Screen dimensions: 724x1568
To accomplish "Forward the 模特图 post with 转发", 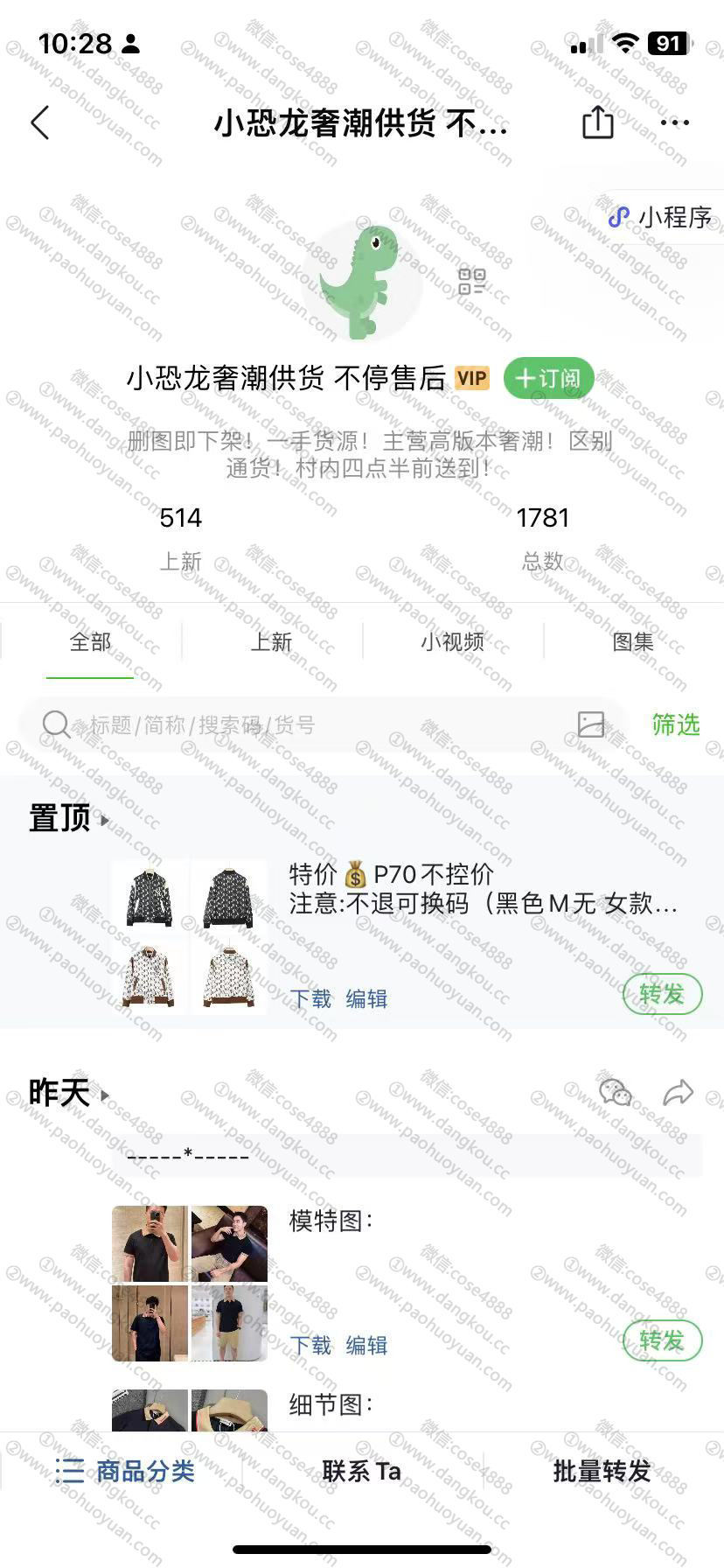I will click(x=662, y=1341).
